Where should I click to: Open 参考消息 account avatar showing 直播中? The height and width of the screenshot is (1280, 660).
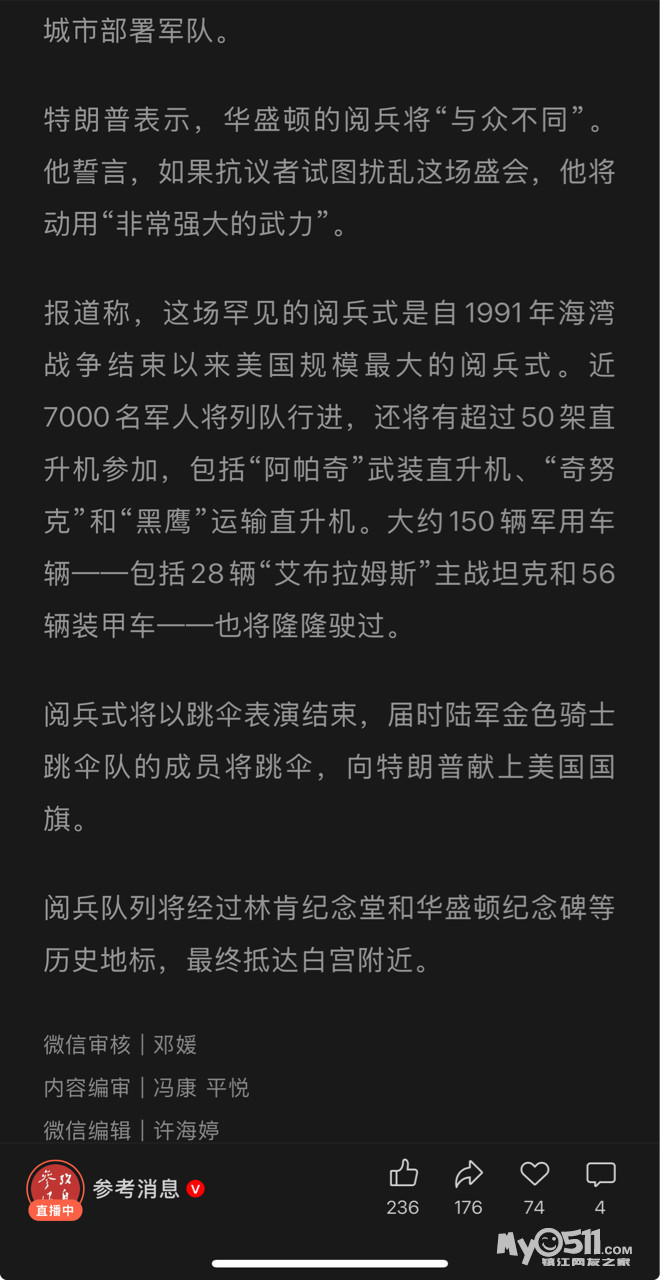click(55, 1190)
